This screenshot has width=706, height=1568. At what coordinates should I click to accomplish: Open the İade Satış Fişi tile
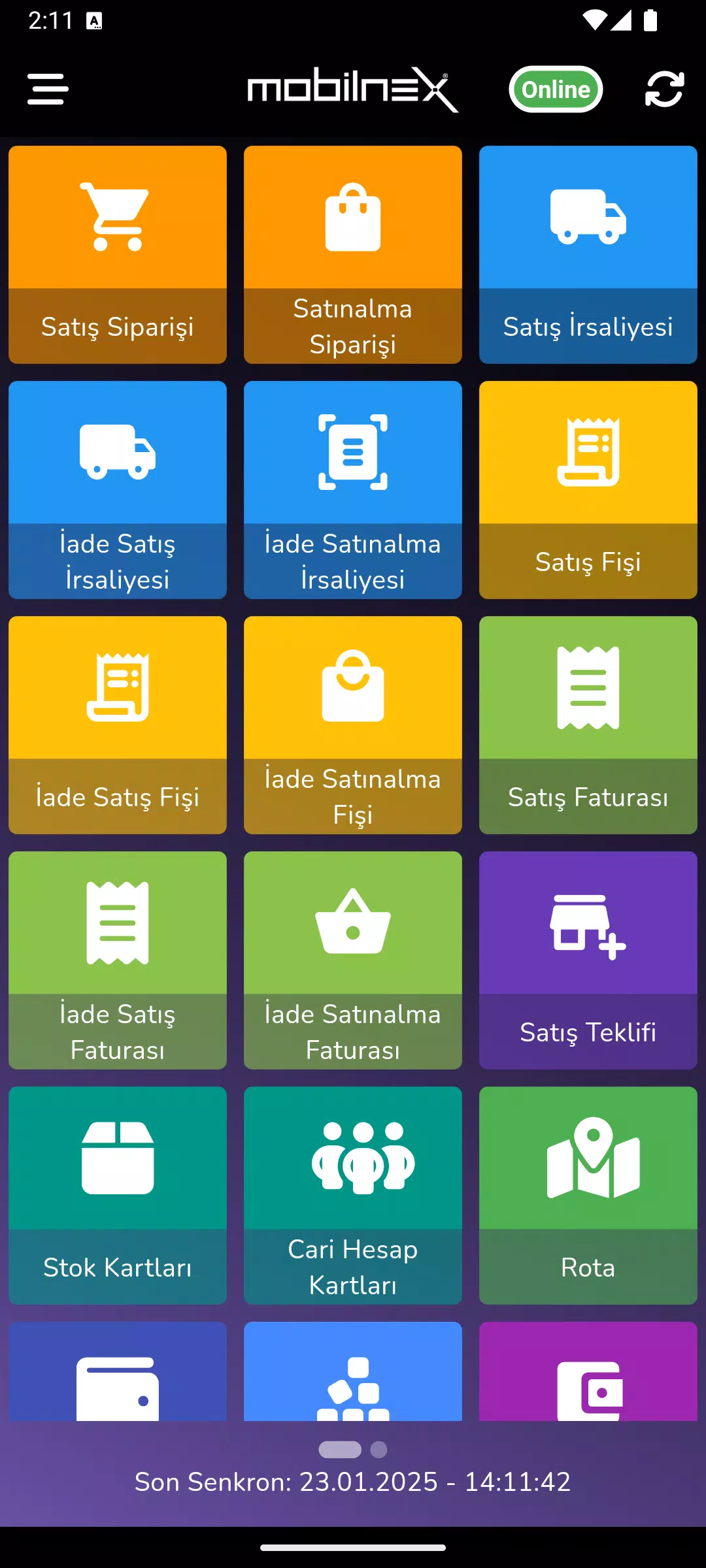pyautogui.click(x=118, y=725)
